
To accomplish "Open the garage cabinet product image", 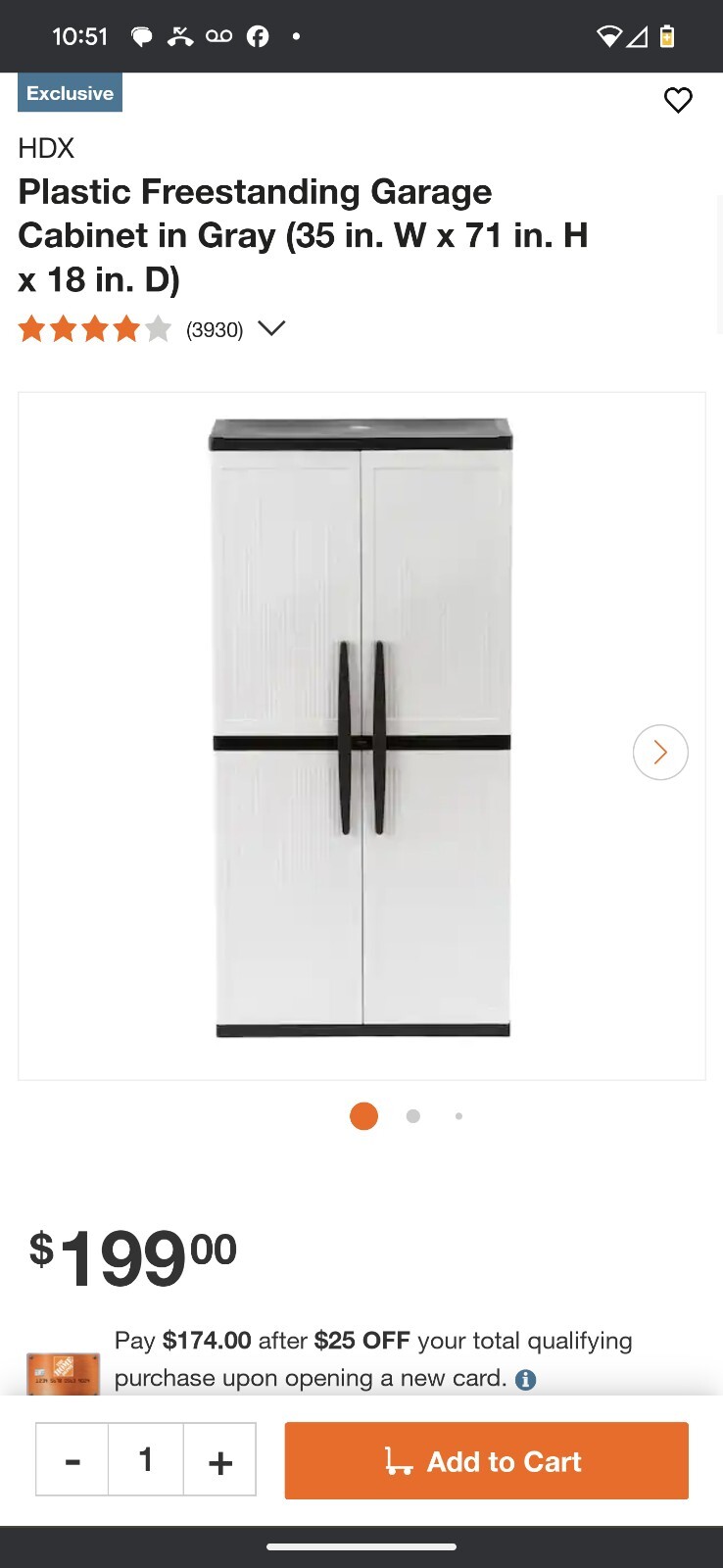I will pos(361,730).
